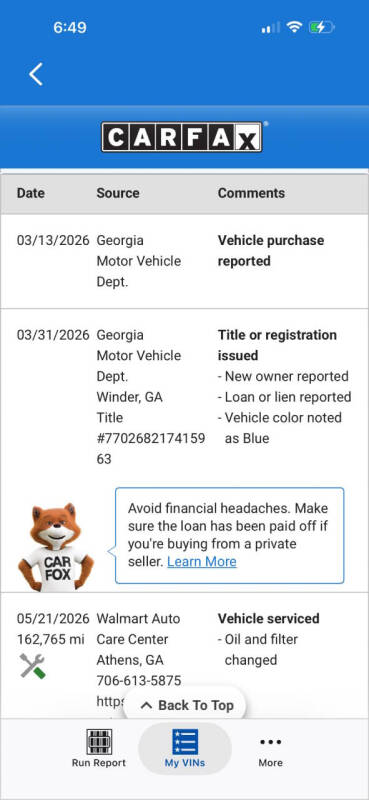This screenshot has height=800, width=369.
Task: Open the Learn More link
Action: pyautogui.click(x=202, y=562)
